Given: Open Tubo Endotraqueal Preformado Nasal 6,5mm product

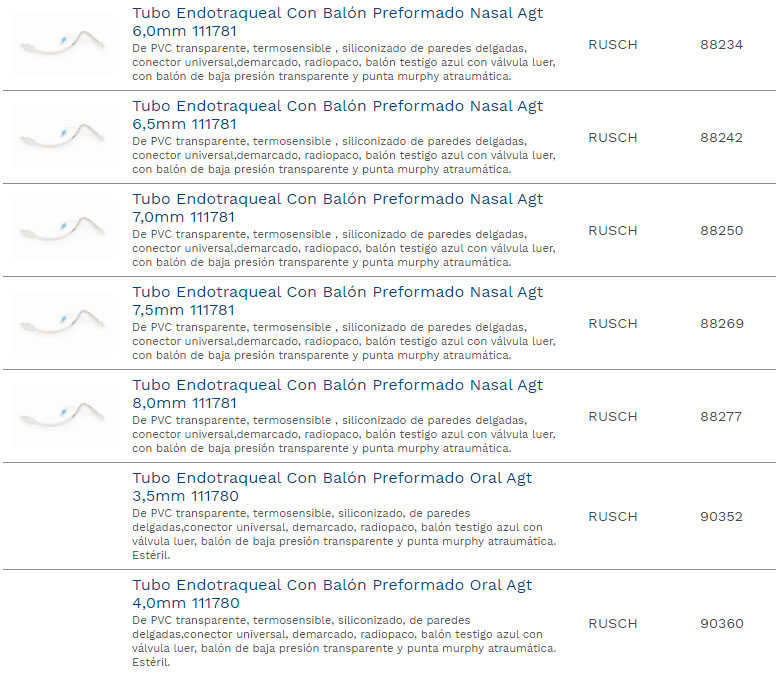Looking at the screenshot, I should click(337, 107).
